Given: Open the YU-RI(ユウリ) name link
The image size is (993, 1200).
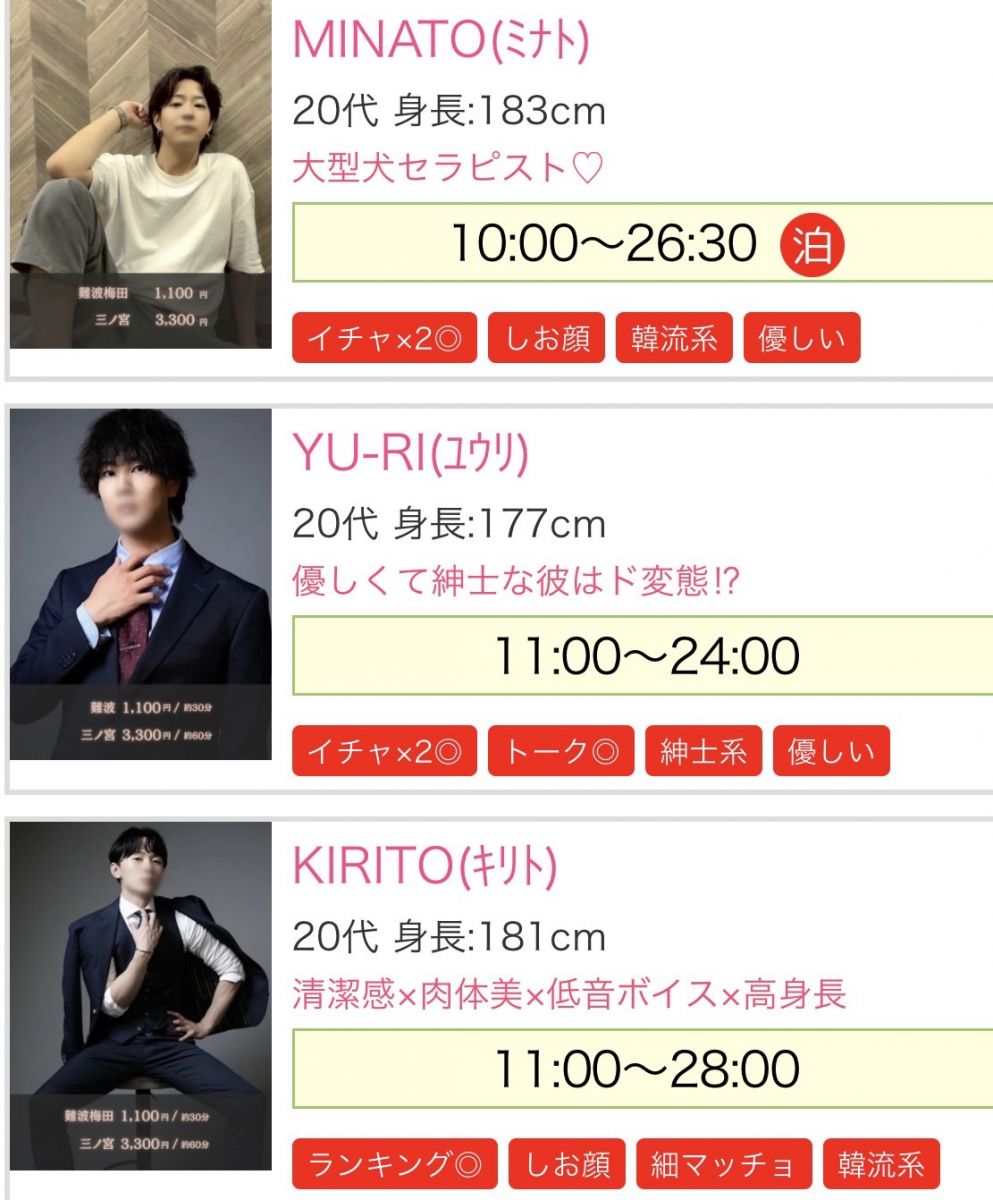Looking at the screenshot, I should click(410, 453).
